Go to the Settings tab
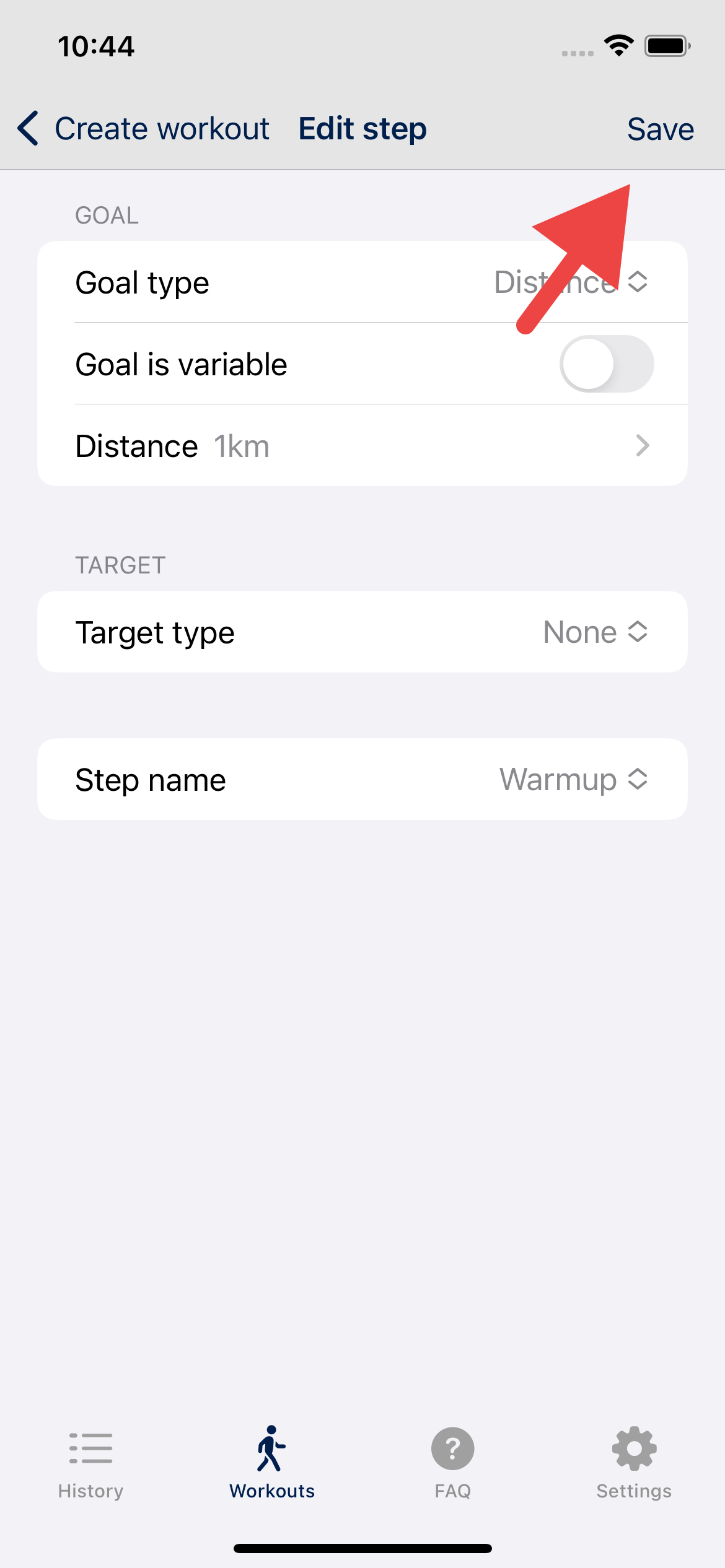 pyautogui.click(x=634, y=1463)
